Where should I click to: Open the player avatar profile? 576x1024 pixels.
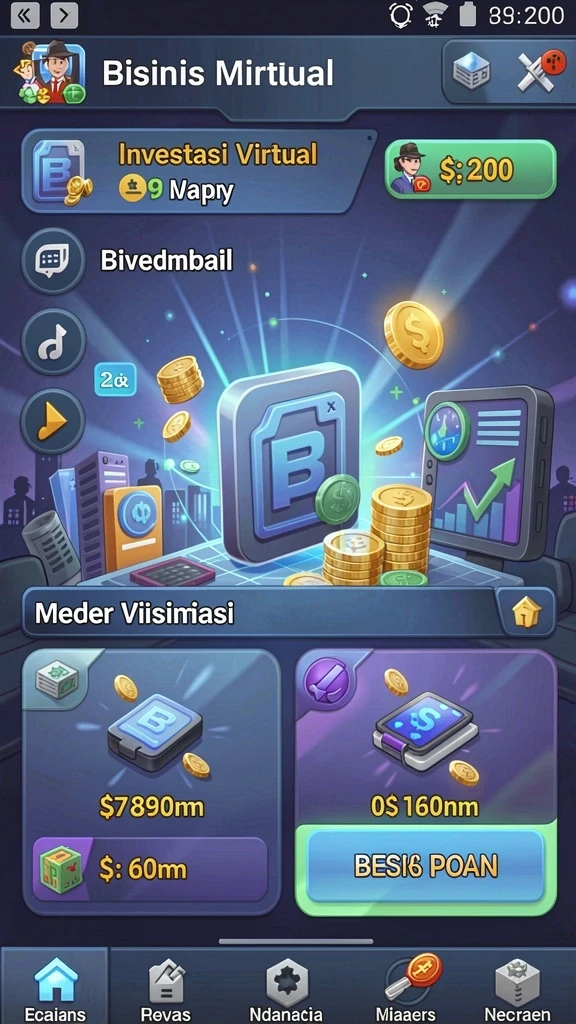tap(50, 72)
